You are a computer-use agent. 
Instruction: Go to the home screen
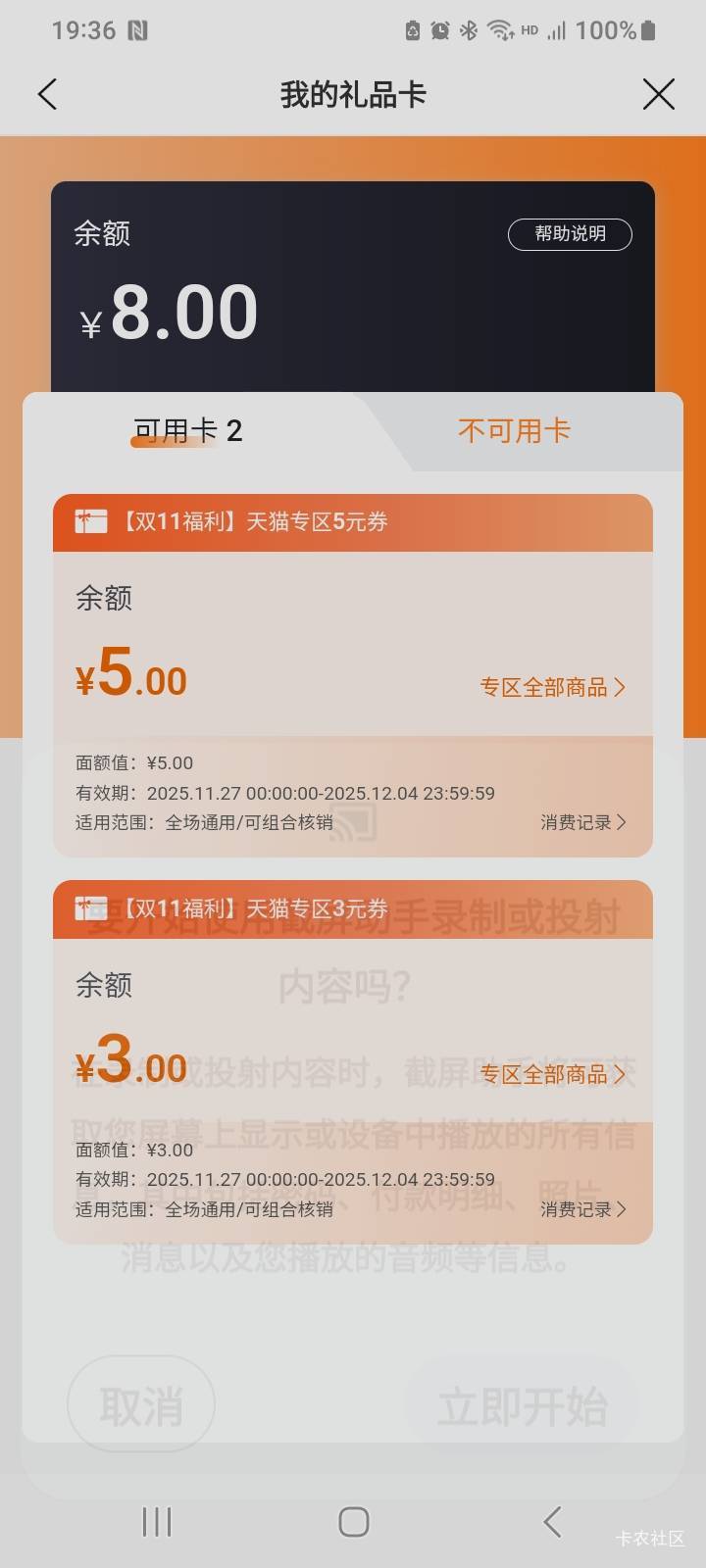[353, 1522]
